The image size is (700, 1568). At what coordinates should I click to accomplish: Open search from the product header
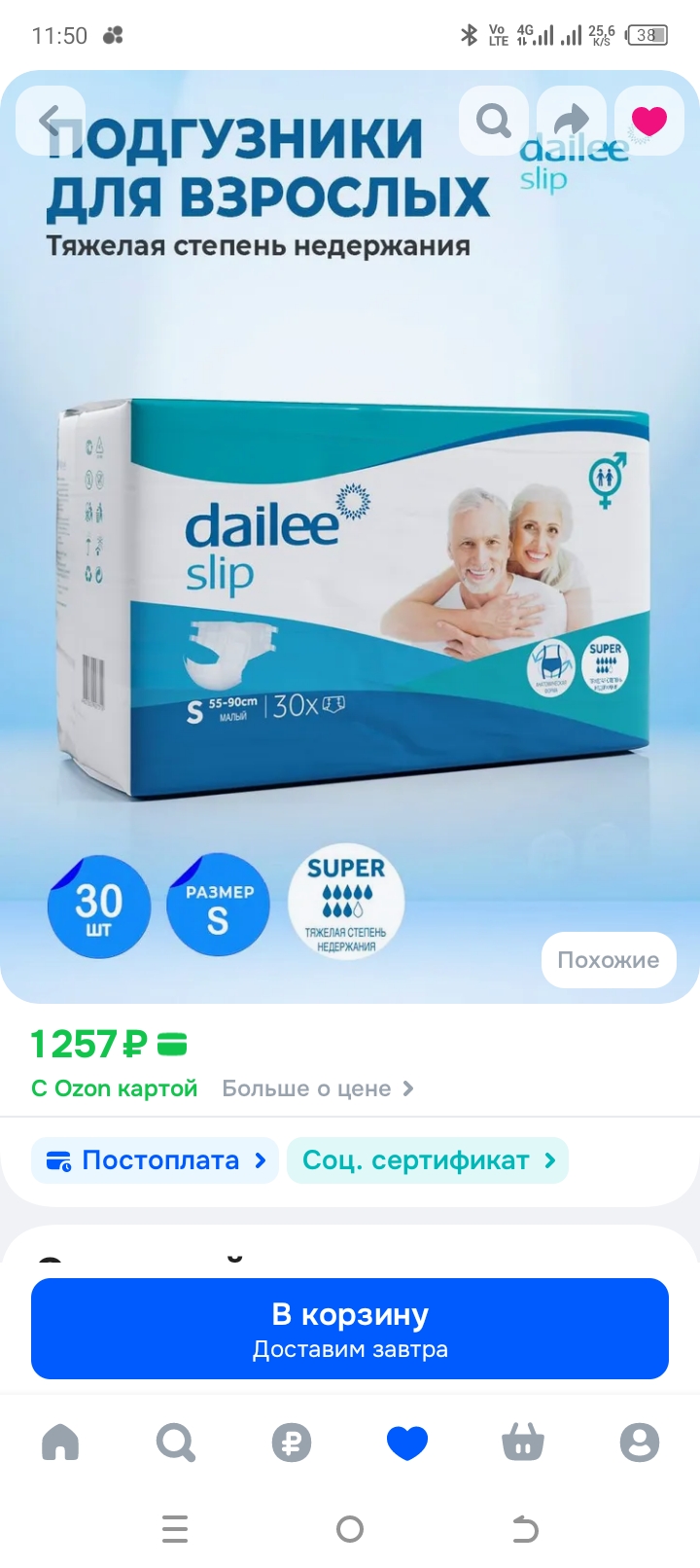click(x=494, y=121)
